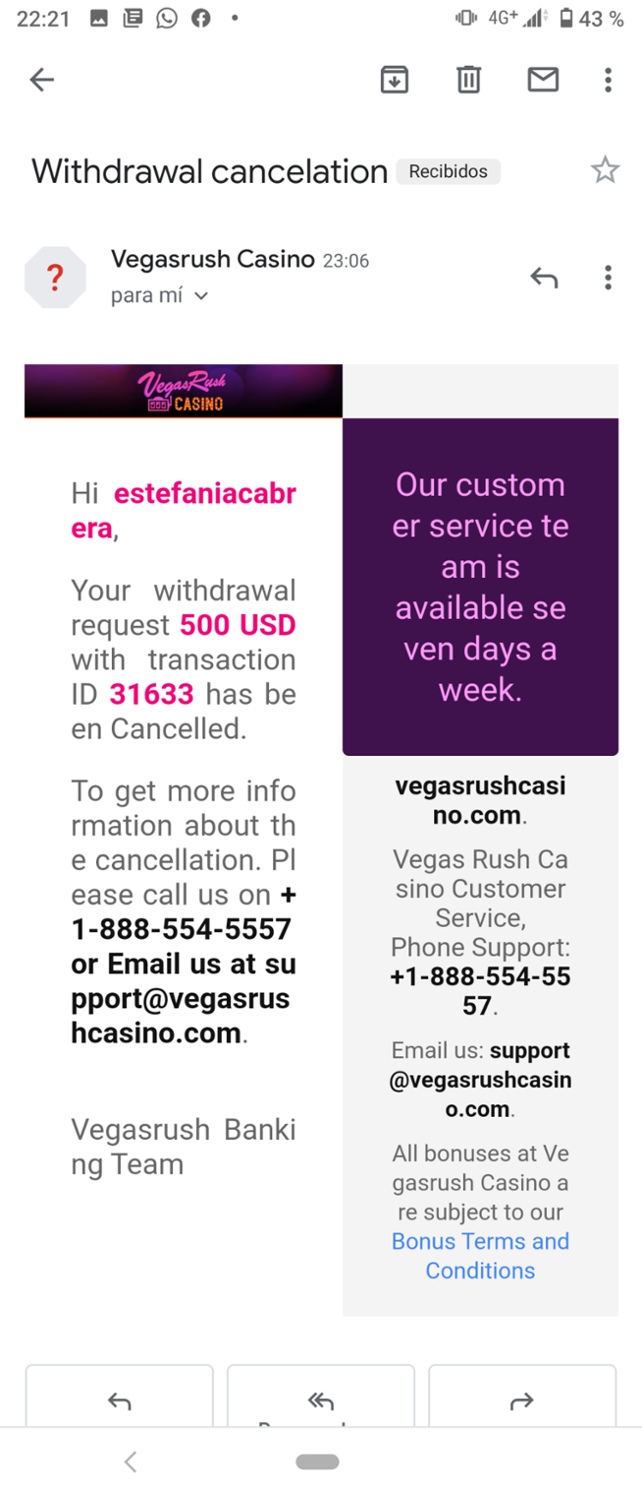Reply using arrow beside sender name

pyautogui.click(x=544, y=278)
